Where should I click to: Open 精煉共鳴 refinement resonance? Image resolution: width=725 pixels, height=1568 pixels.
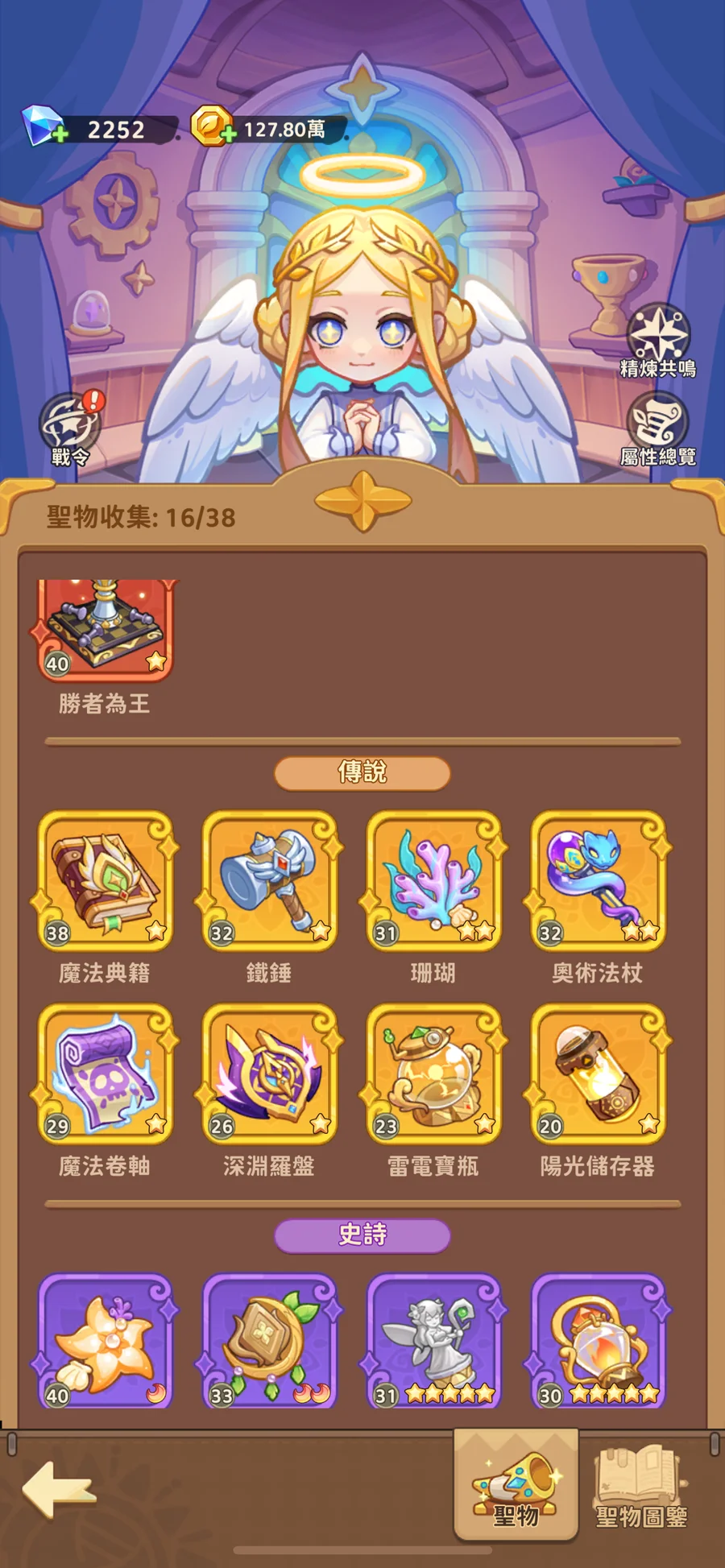(x=658, y=341)
